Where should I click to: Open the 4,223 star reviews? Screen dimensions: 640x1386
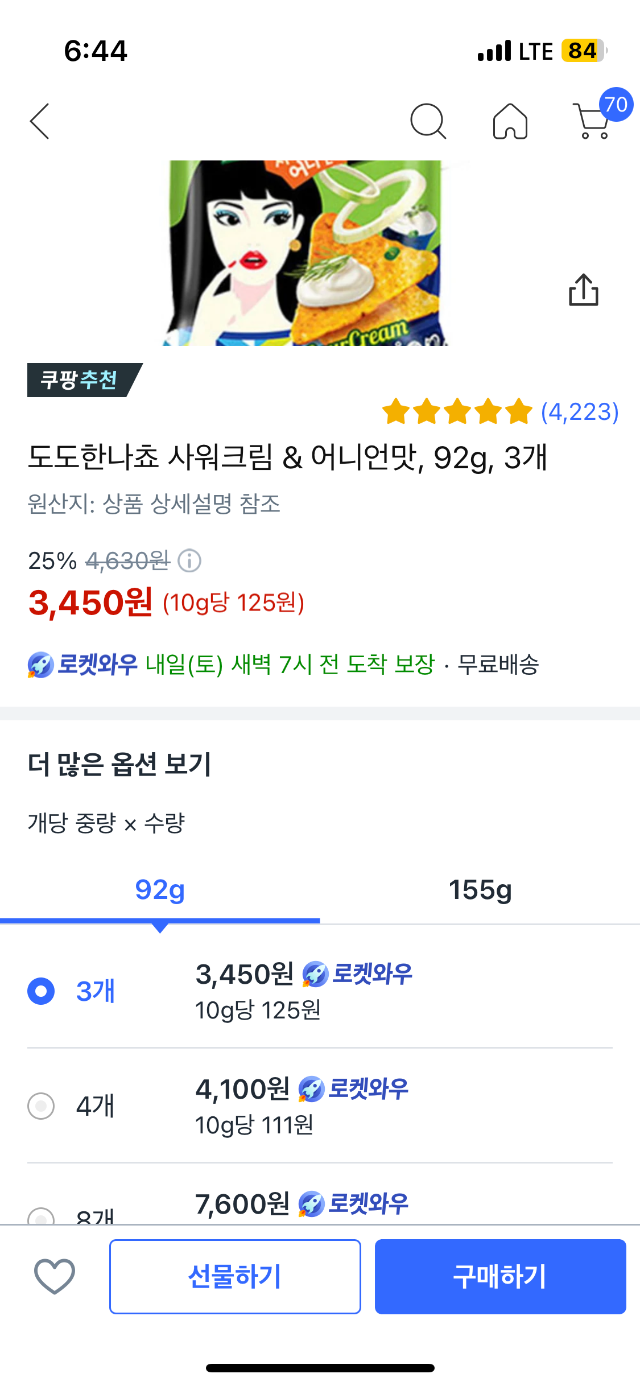point(500,411)
